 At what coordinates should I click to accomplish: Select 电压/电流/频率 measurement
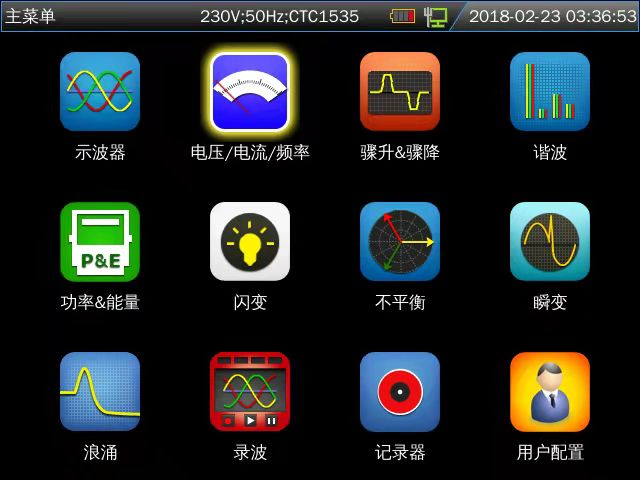click(250, 92)
